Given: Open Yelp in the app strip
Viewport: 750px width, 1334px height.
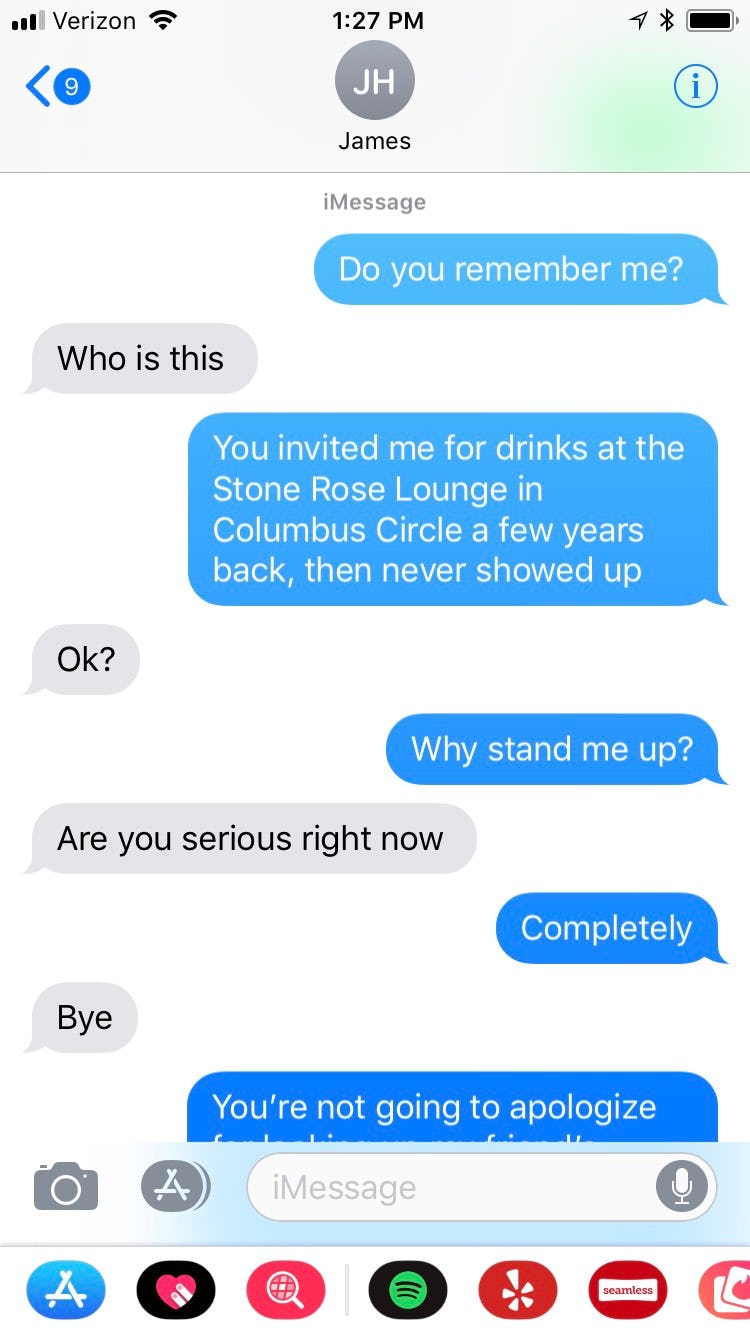Looking at the screenshot, I should tap(517, 1290).
